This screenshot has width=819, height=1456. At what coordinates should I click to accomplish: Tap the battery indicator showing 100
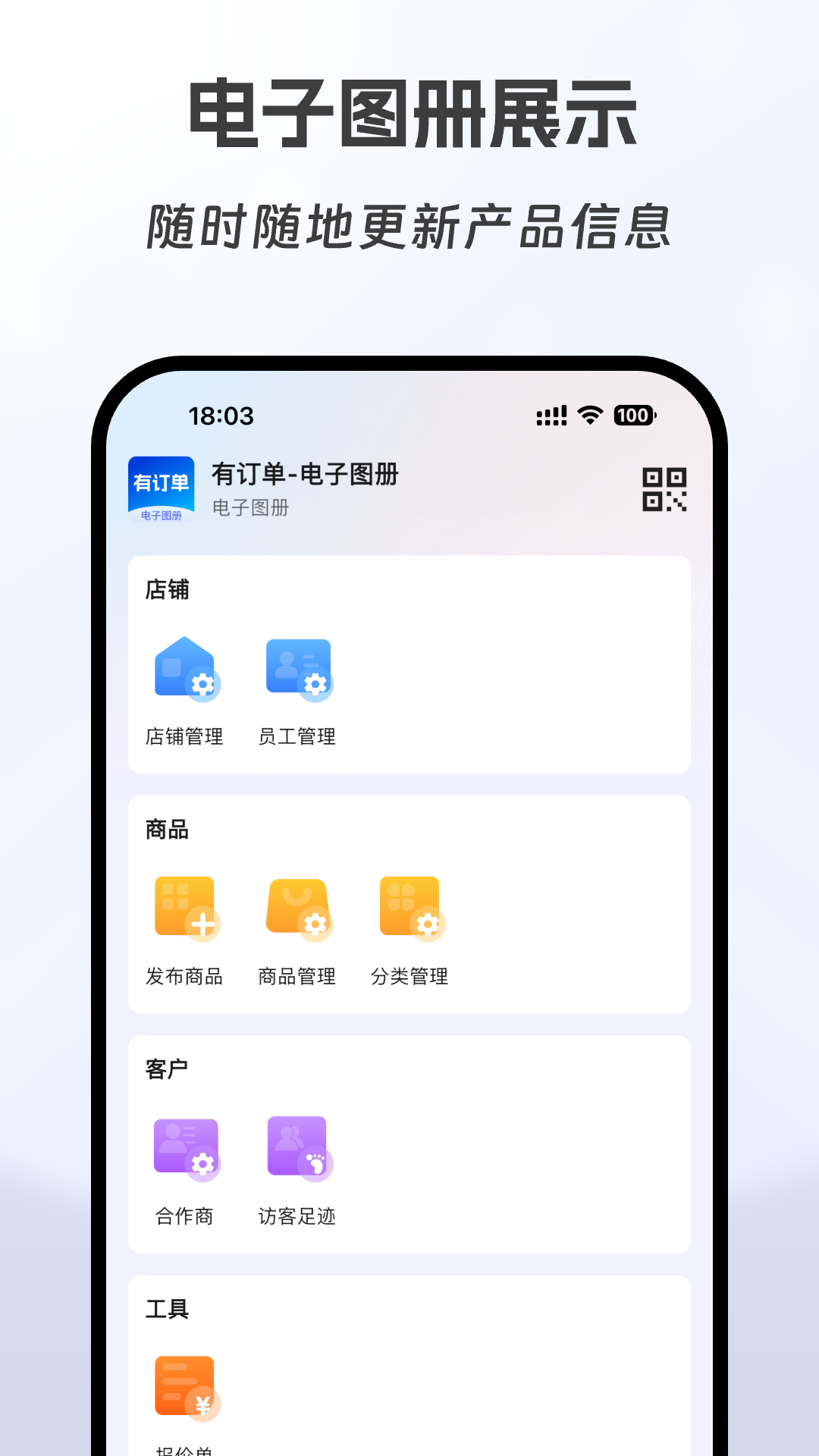click(x=635, y=416)
